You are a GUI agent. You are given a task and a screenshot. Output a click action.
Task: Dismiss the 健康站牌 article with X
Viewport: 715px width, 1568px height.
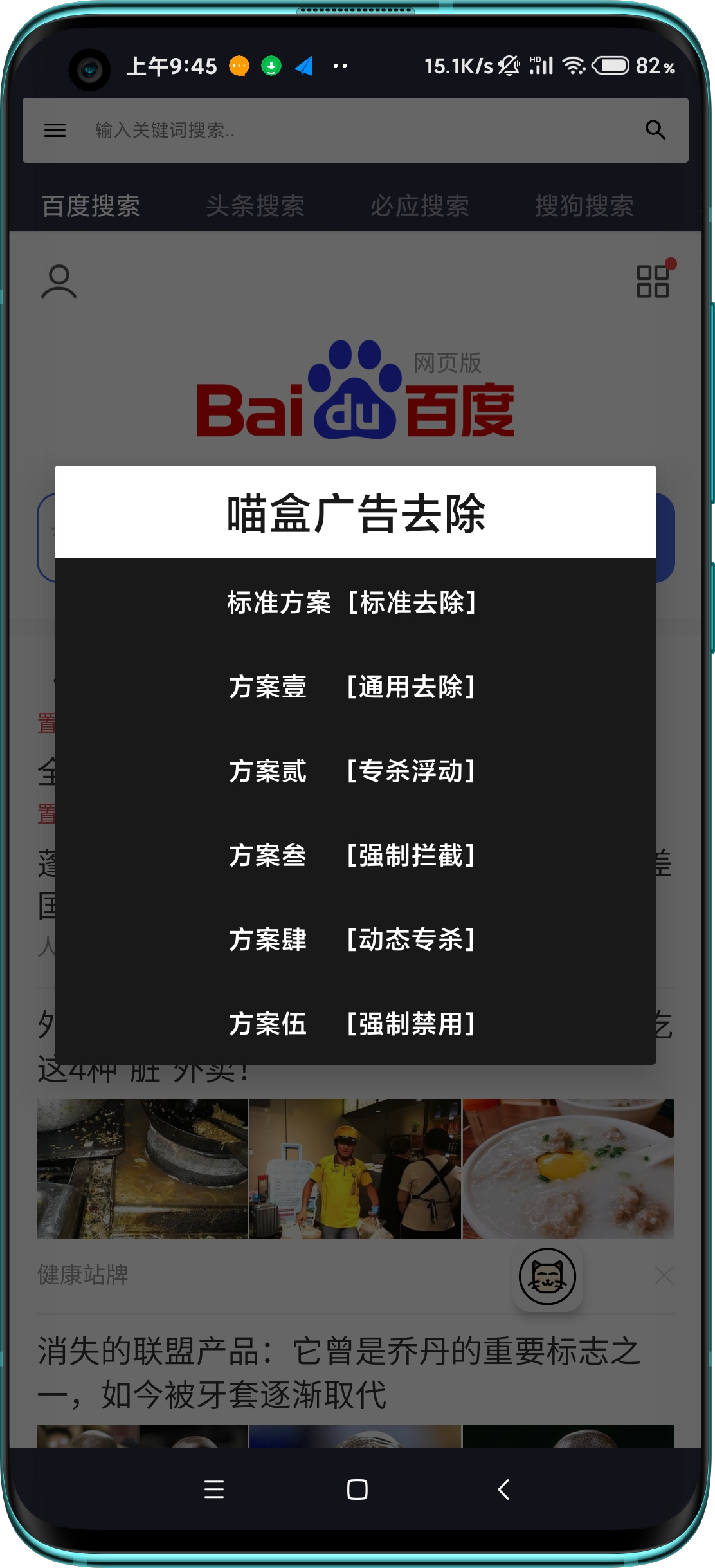[664, 1275]
